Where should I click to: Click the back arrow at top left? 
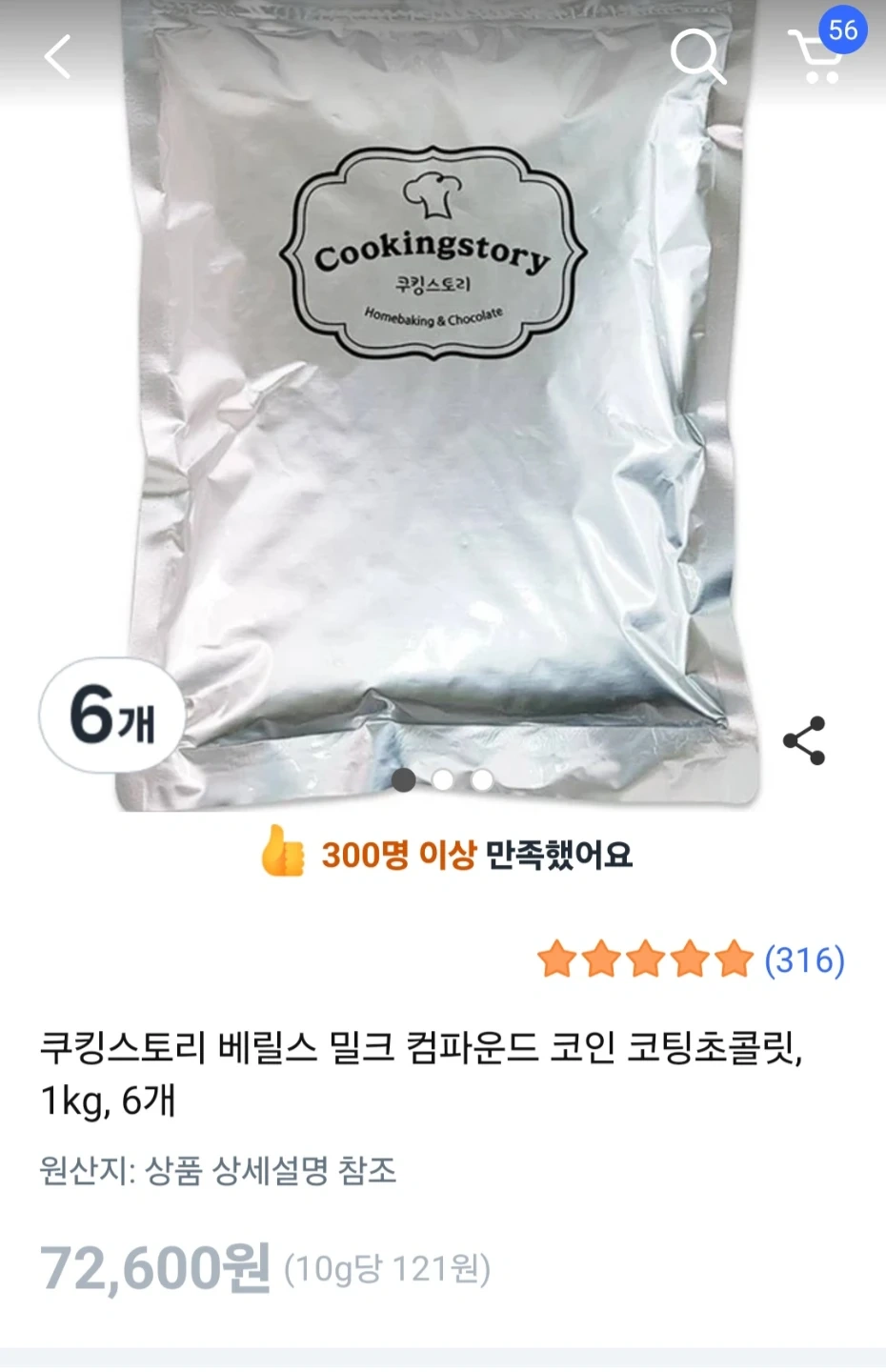[x=57, y=57]
